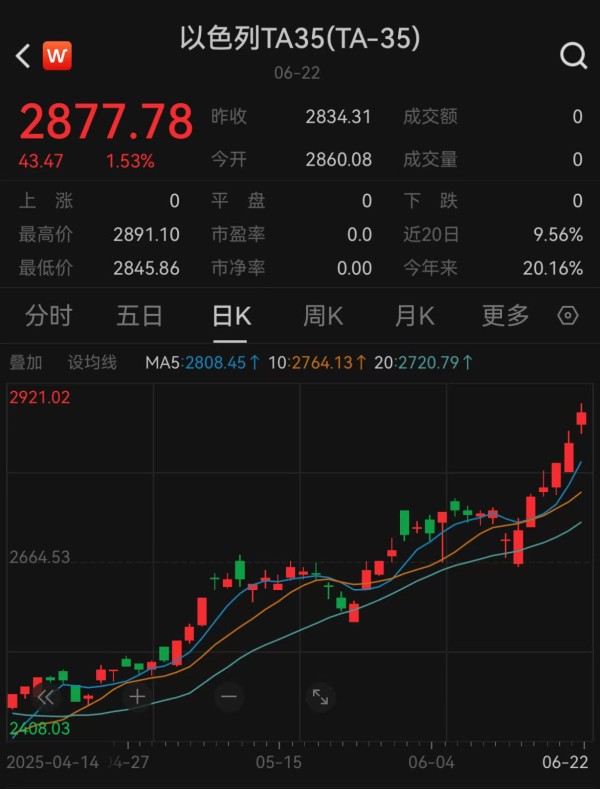This screenshot has width=600, height=789.
Task: Open the 更多 chart period options
Action: (x=505, y=316)
